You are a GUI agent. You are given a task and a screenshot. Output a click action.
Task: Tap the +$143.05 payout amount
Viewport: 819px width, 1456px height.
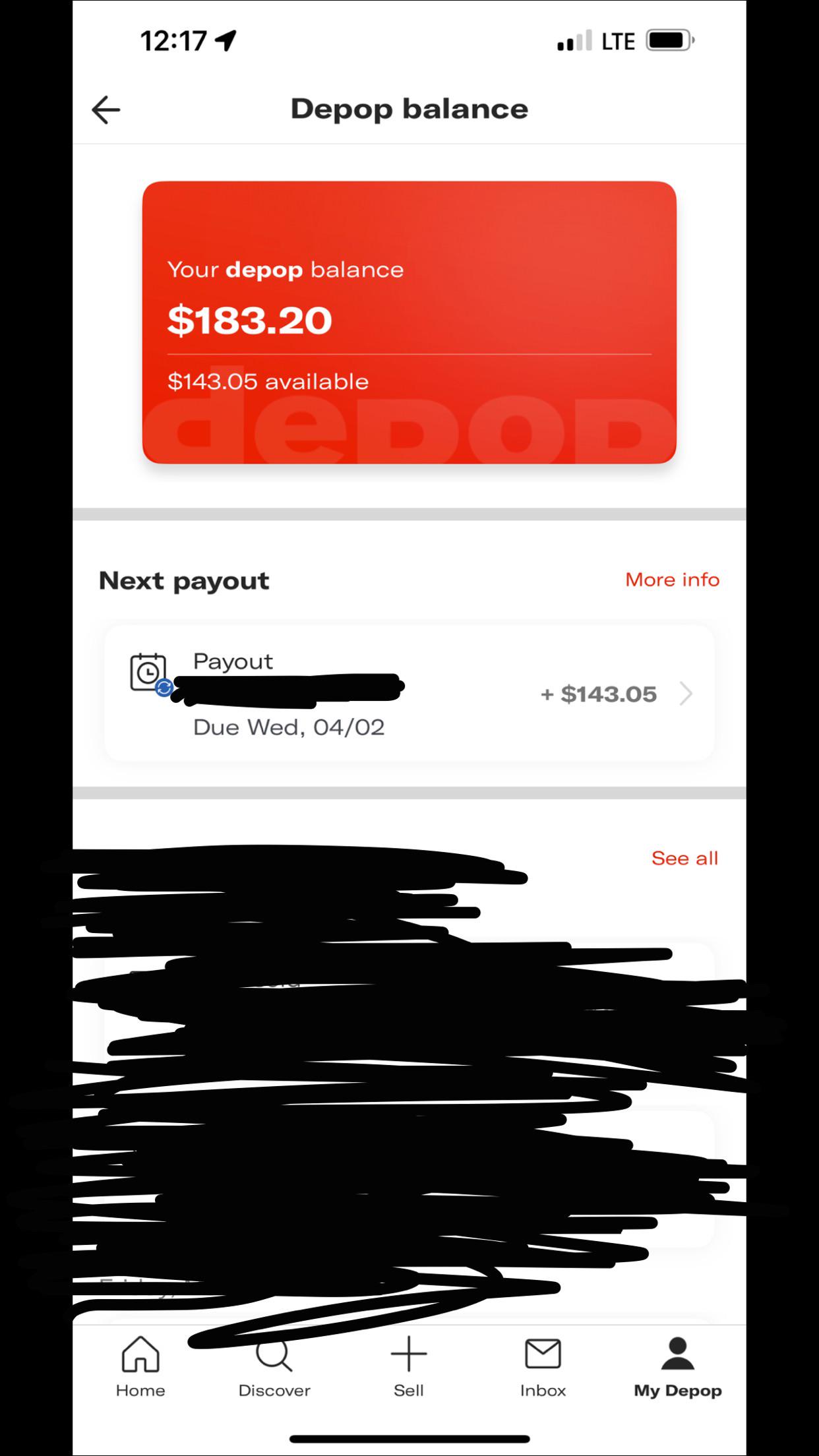point(599,694)
